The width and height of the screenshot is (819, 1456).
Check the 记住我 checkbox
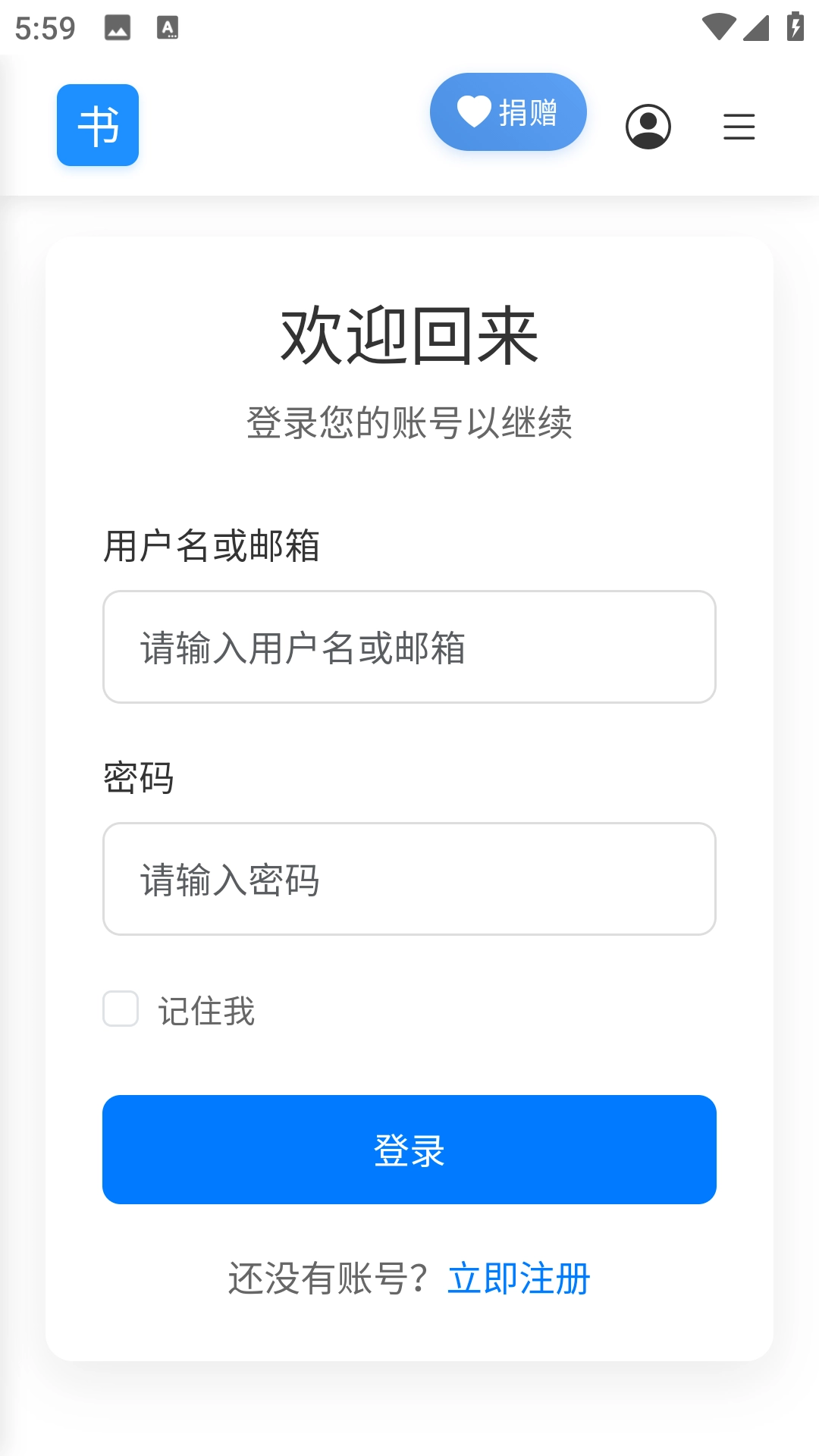(121, 1009)
